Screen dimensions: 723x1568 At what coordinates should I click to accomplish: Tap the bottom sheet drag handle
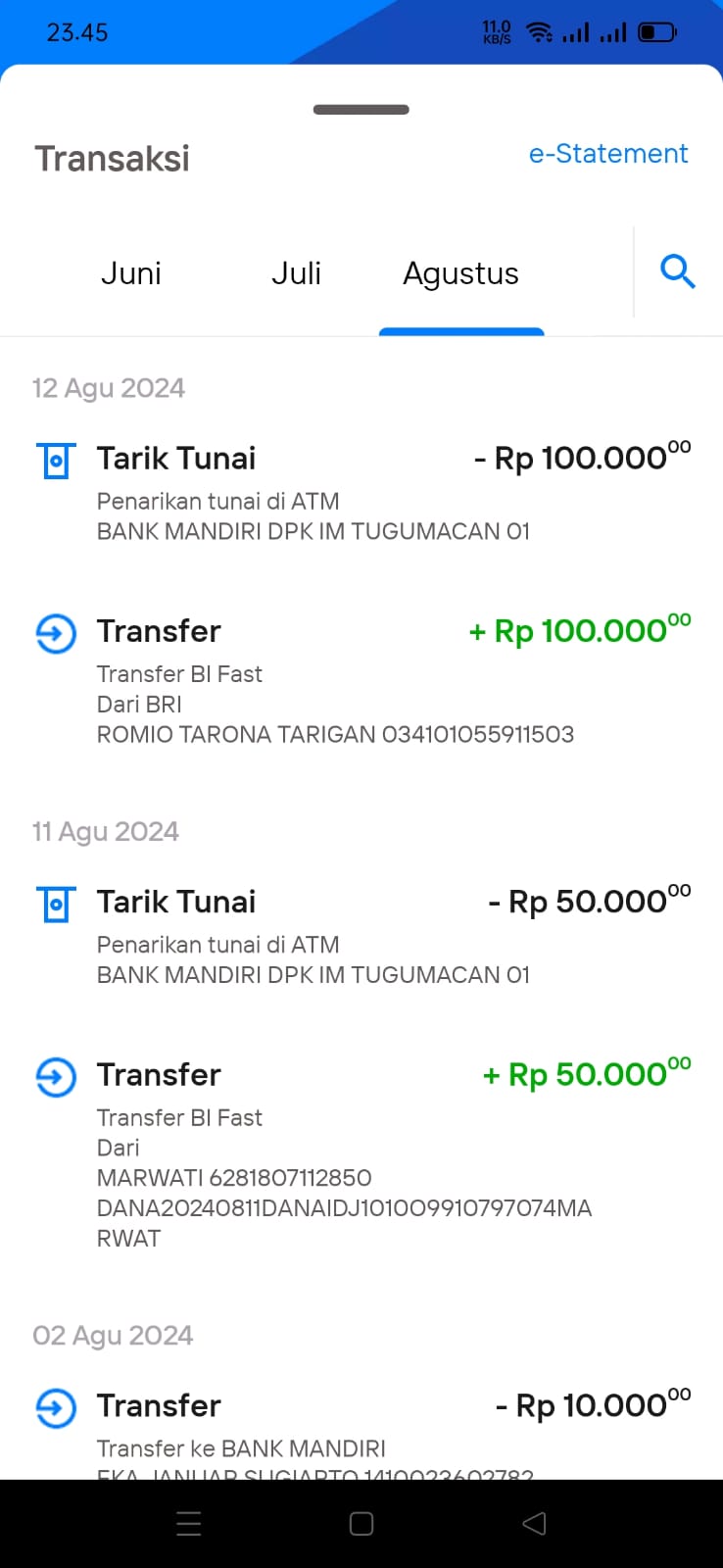coord(361,110)
